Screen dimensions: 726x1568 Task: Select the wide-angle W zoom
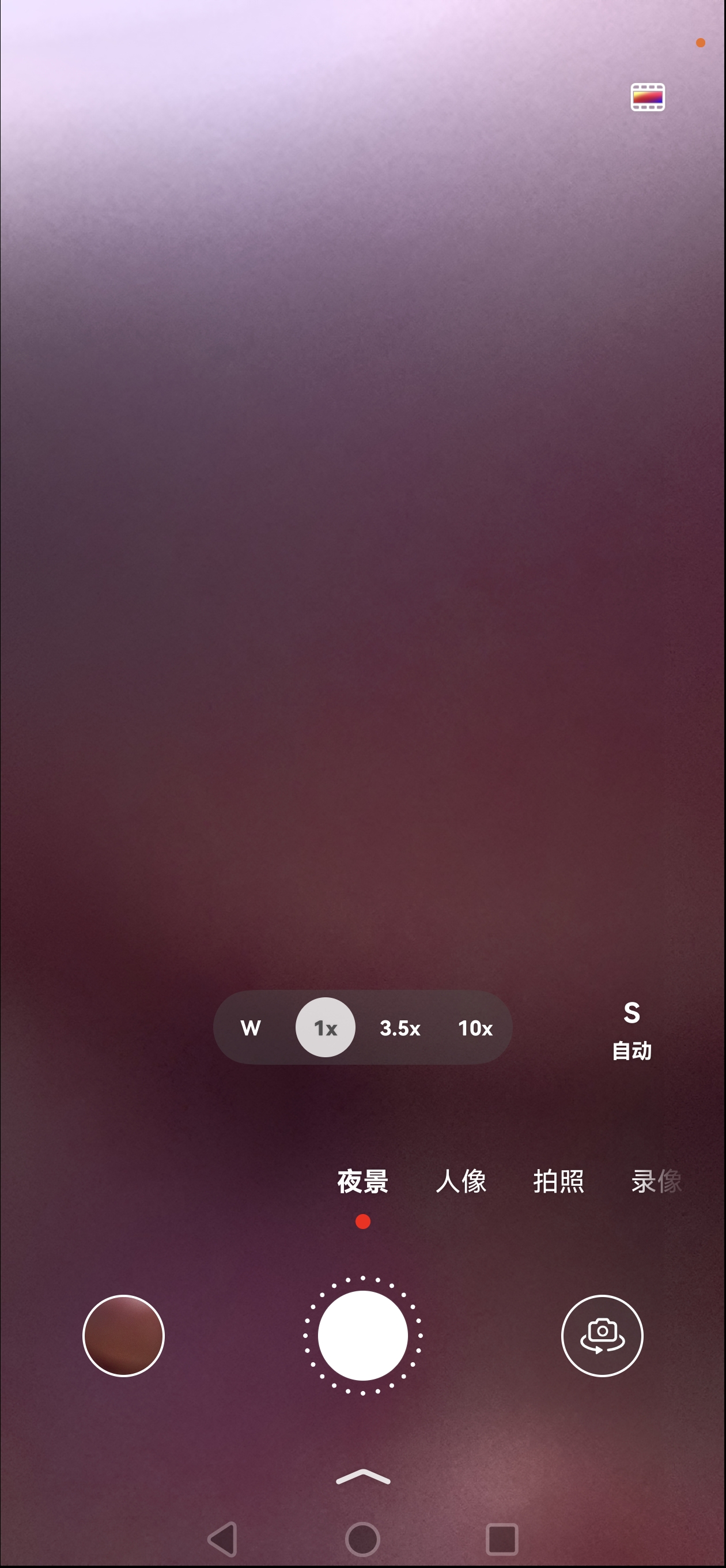251,1028
